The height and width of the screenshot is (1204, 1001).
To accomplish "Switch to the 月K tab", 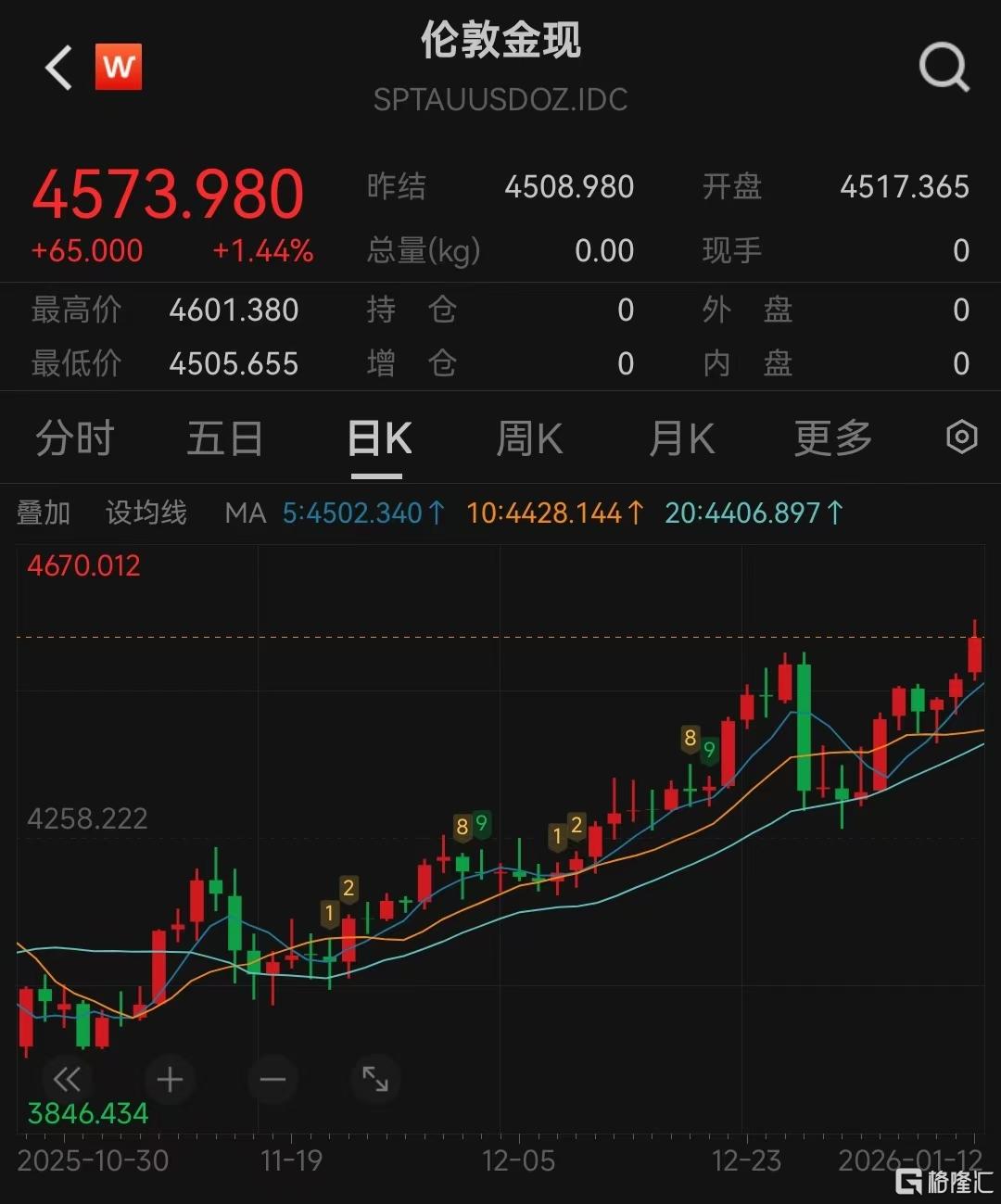I will click(681, 438).
